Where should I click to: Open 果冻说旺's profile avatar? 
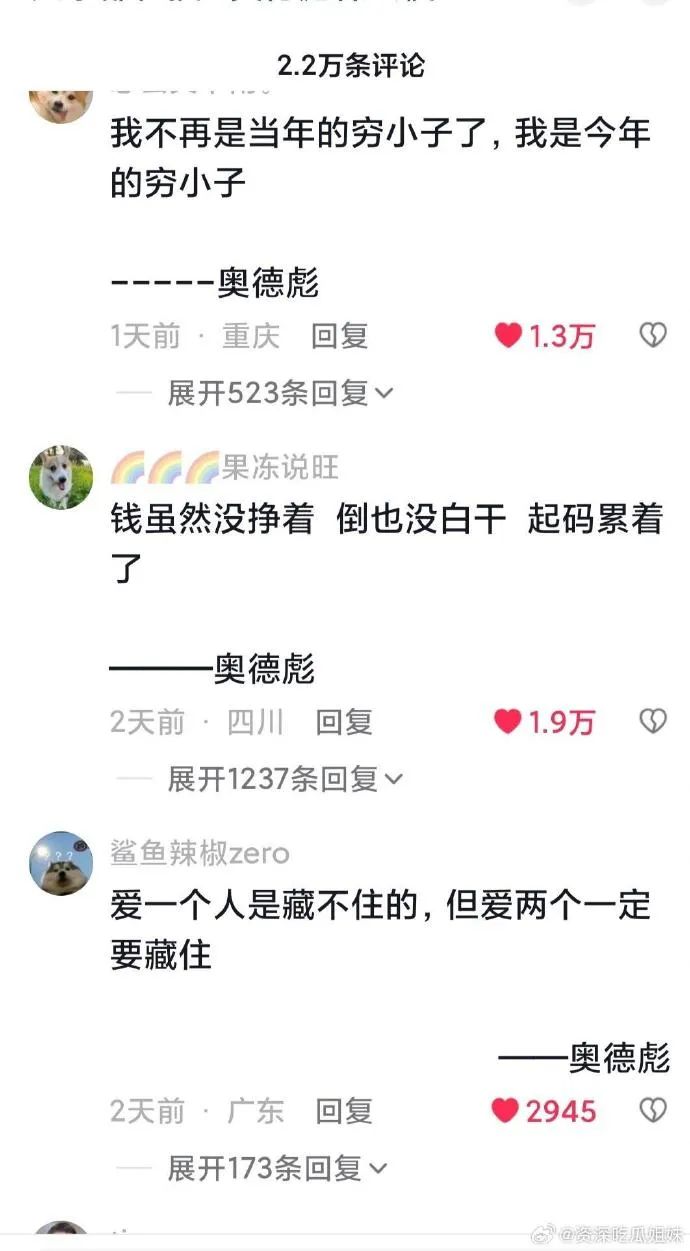(x=60, y=478)
